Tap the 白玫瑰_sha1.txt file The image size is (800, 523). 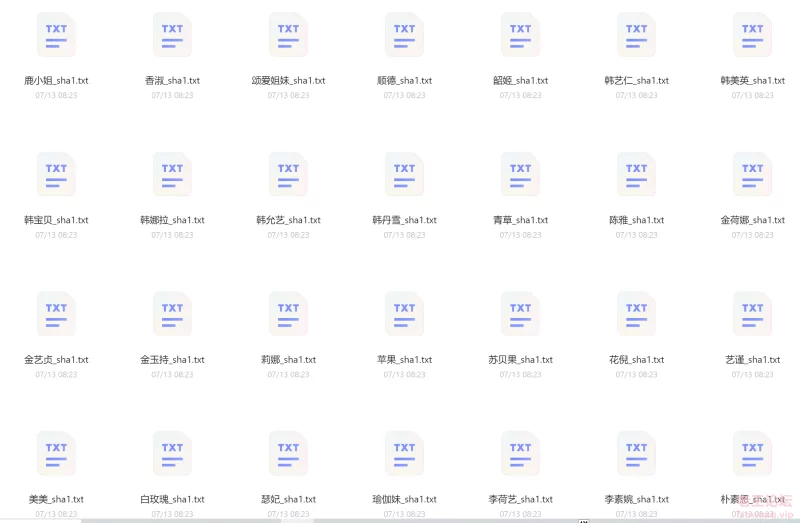(172, 455)
